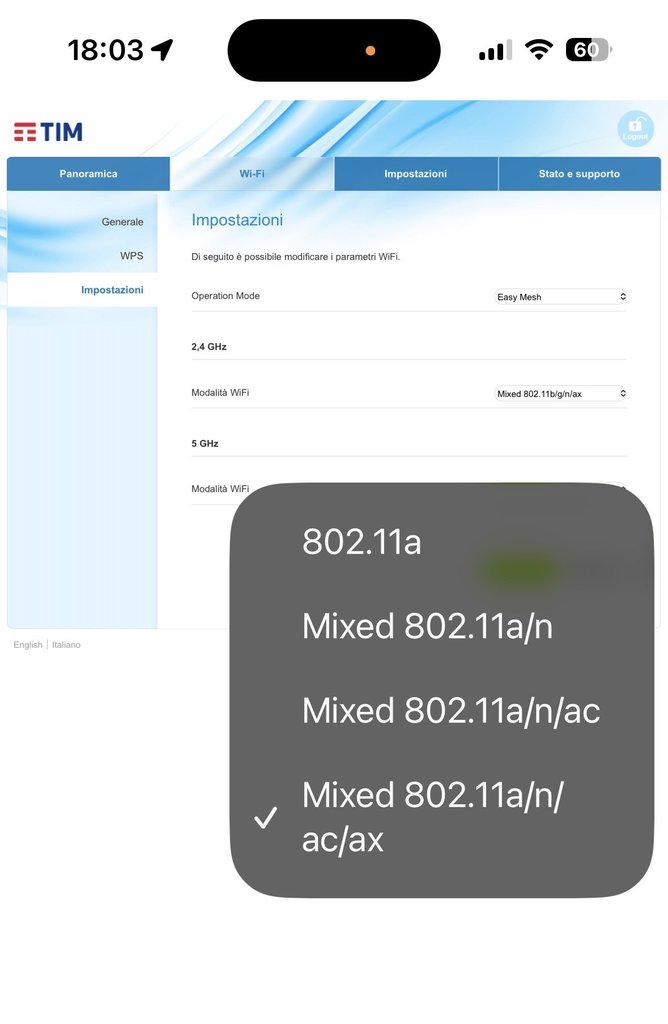Select Mixed 802.11a/n/ac/ax option

[x=432, y=817]
